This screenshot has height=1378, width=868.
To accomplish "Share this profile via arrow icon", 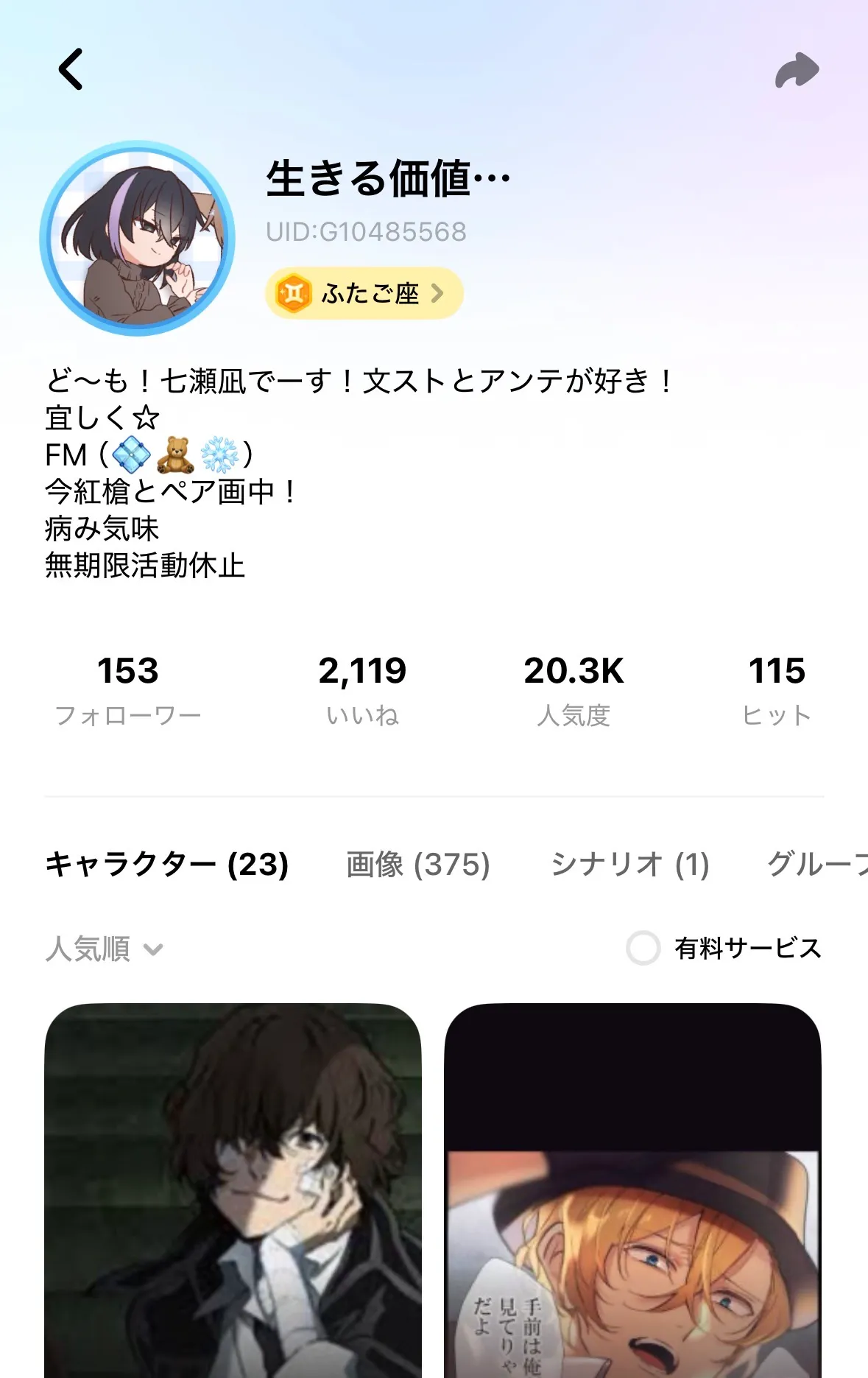I will [797, 71].
